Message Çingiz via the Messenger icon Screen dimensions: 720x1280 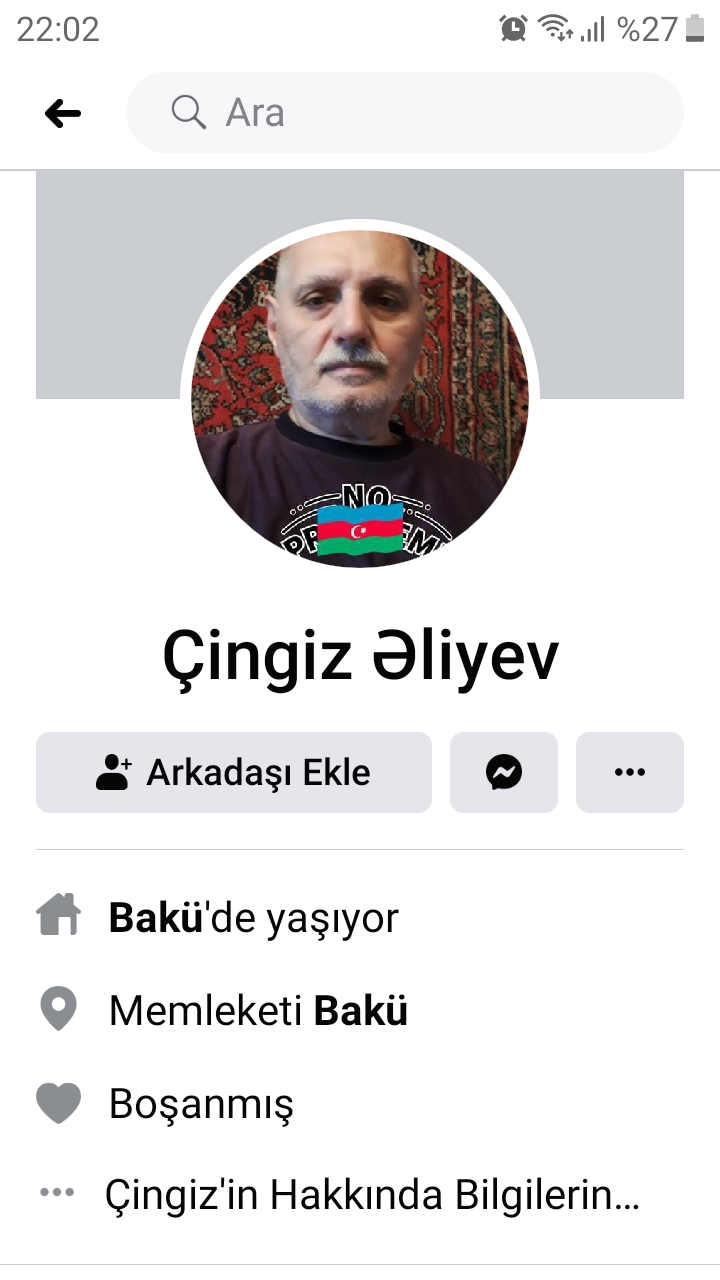pos(504,772)
